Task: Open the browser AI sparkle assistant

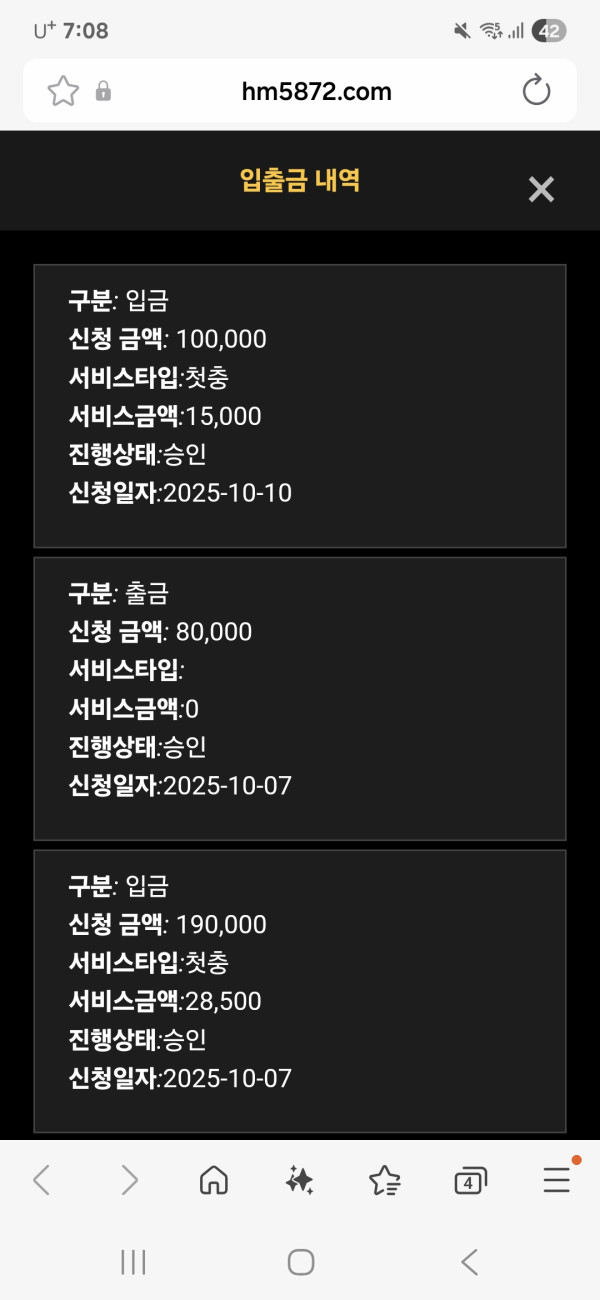Action: point(299,1181)
